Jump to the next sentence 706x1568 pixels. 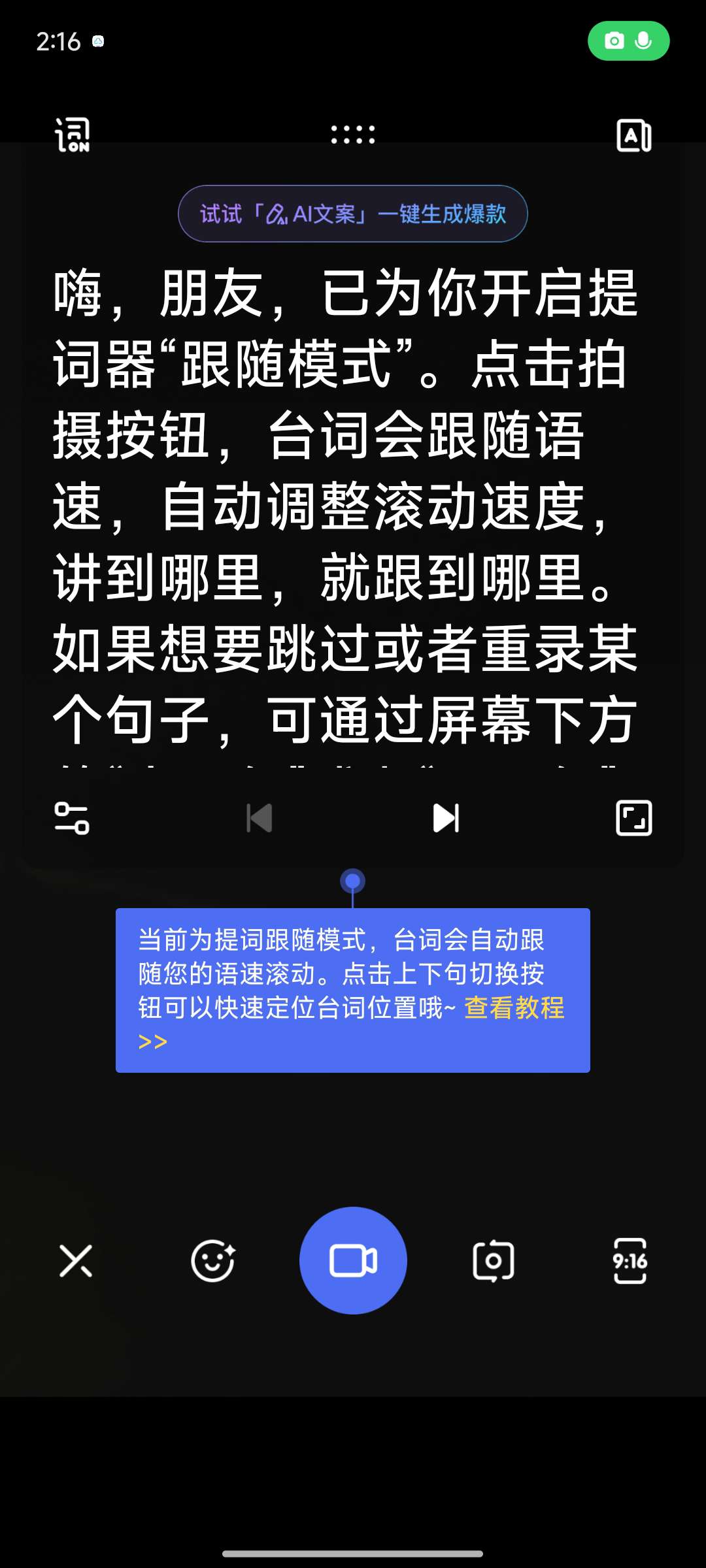click(446, 818)
